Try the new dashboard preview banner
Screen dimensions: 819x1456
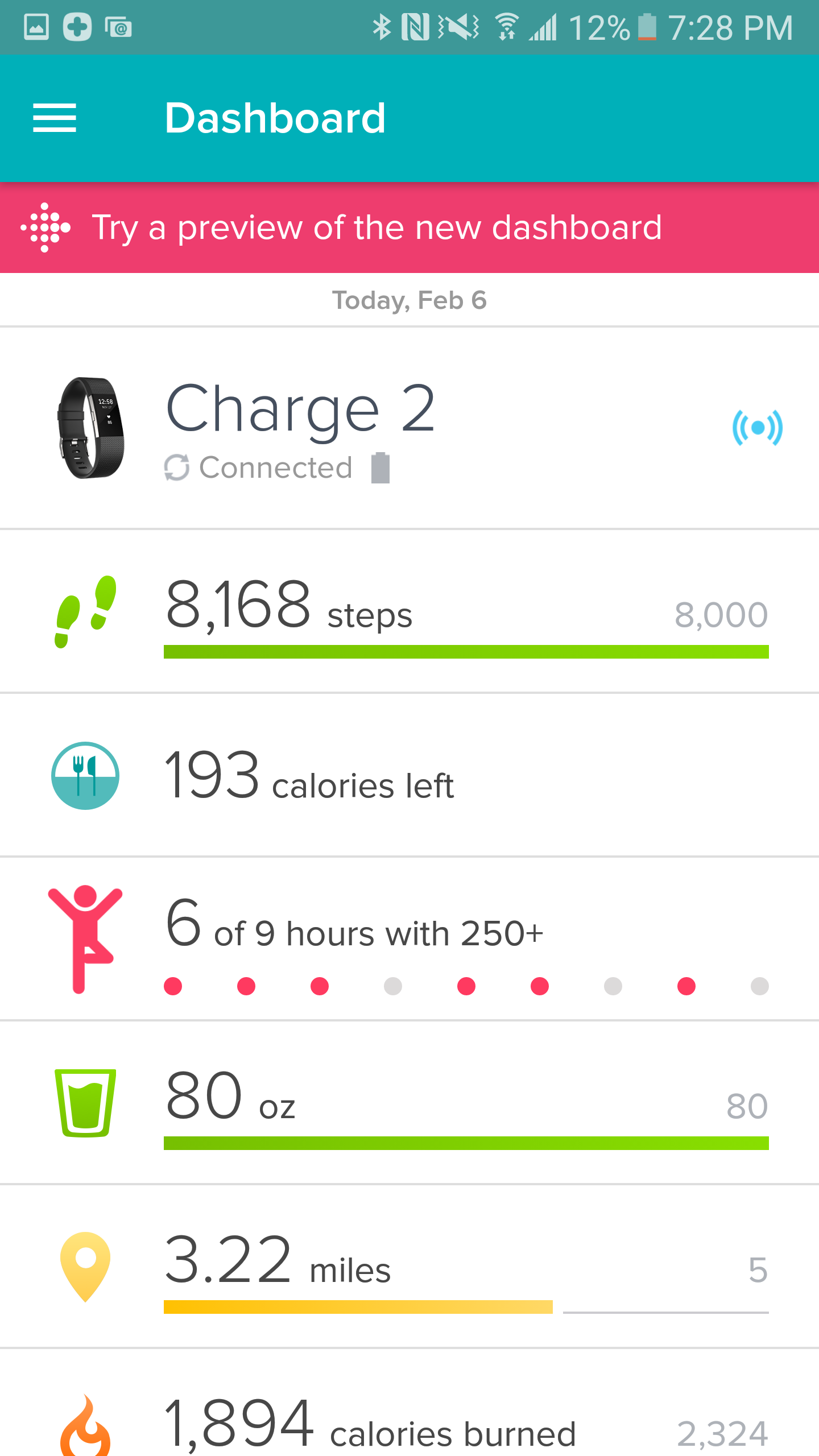point(409,227)
